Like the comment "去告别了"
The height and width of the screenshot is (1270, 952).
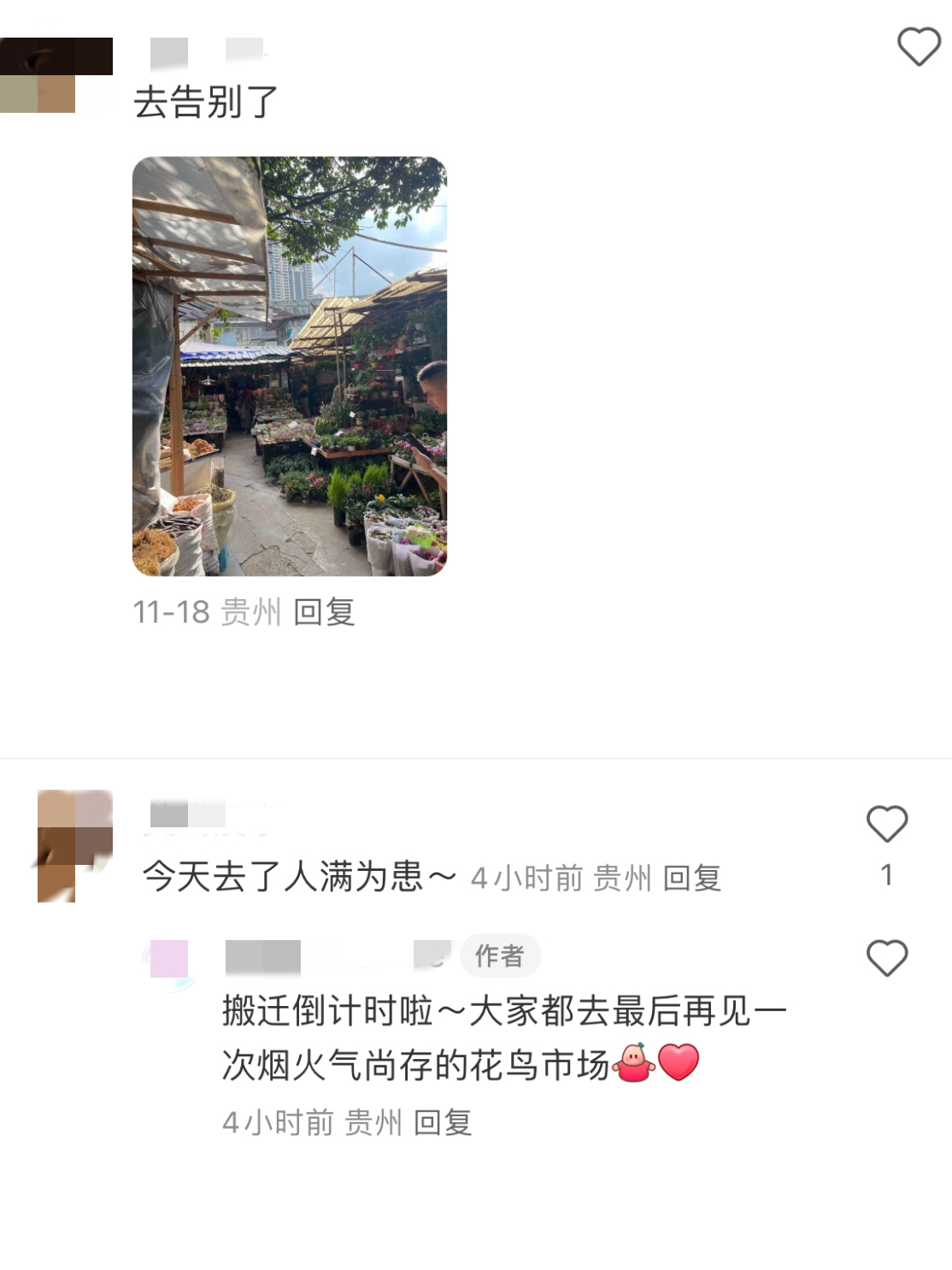tap(919, 47)
